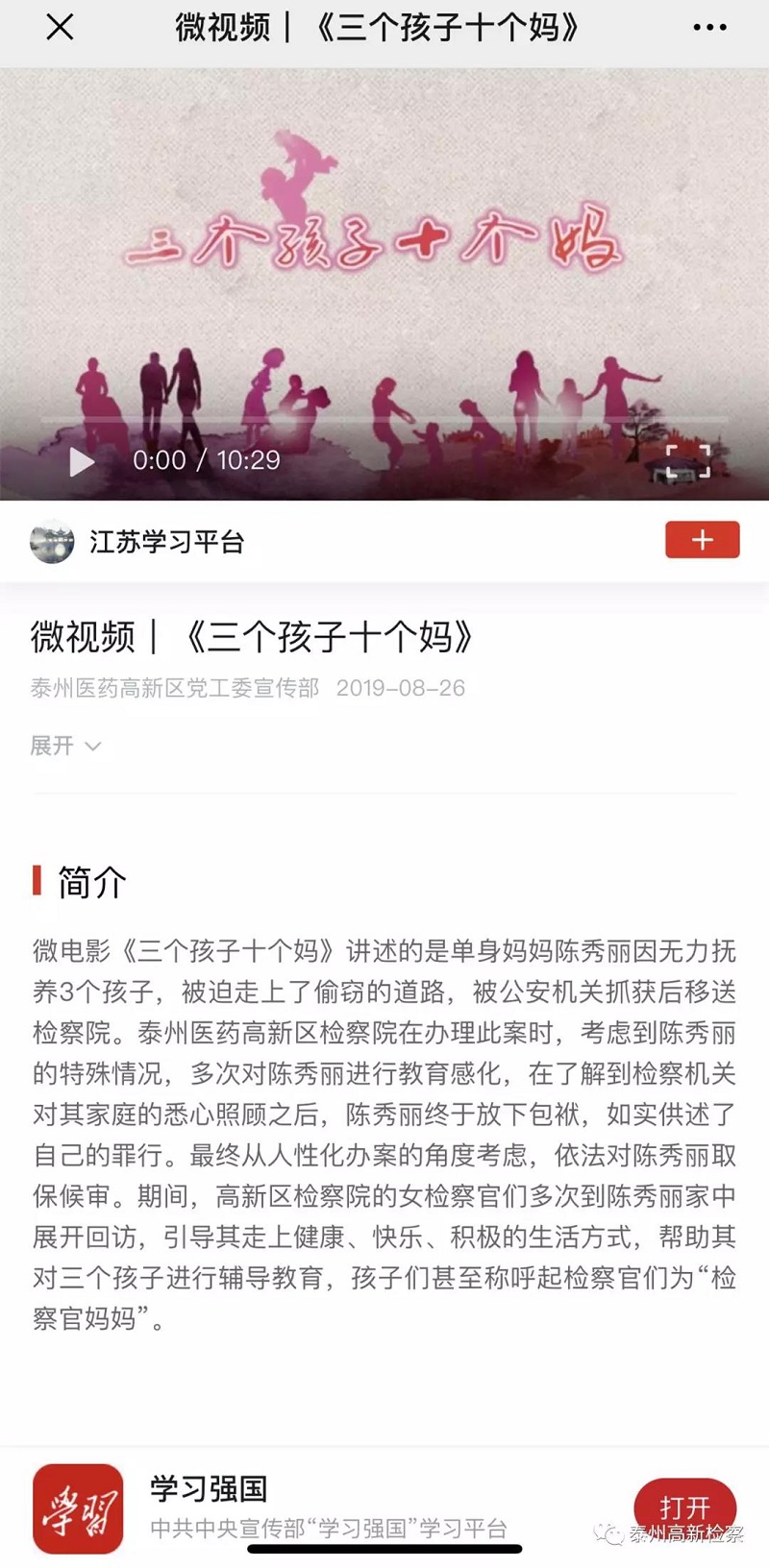
Task: Expand the 展开 details section
Action: (65, 746)
